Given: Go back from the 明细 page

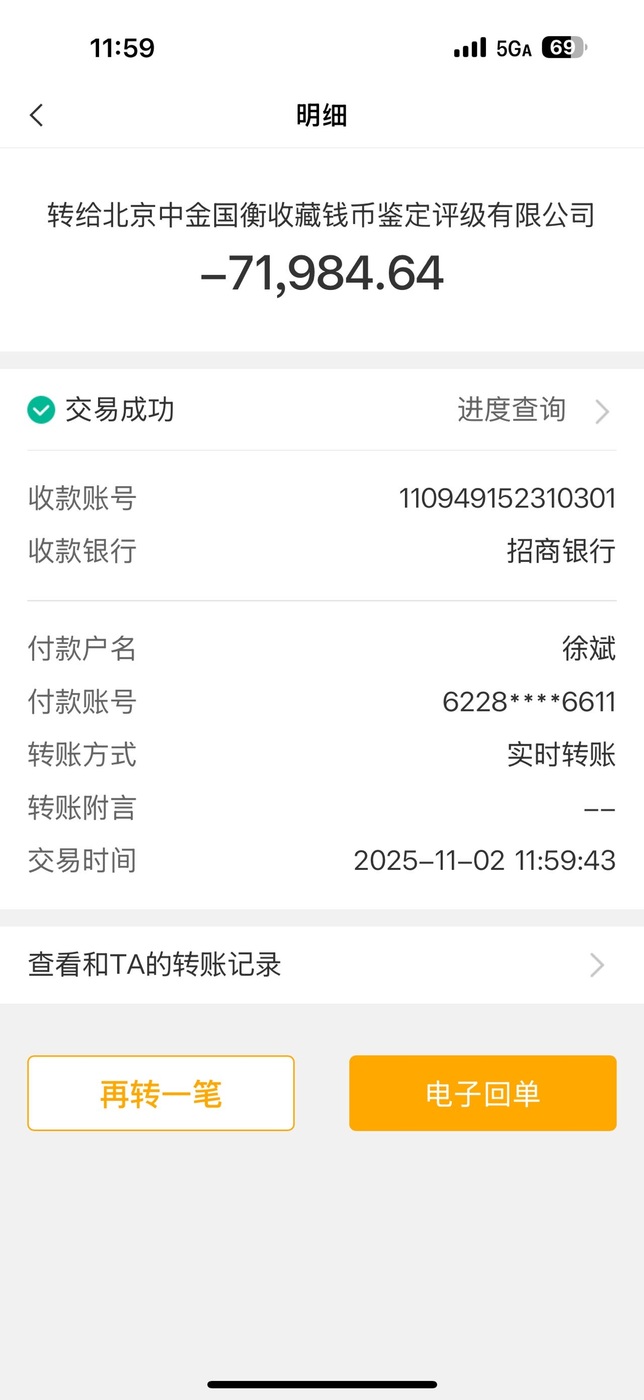Looking at the screenshot, I should (37, 115).
